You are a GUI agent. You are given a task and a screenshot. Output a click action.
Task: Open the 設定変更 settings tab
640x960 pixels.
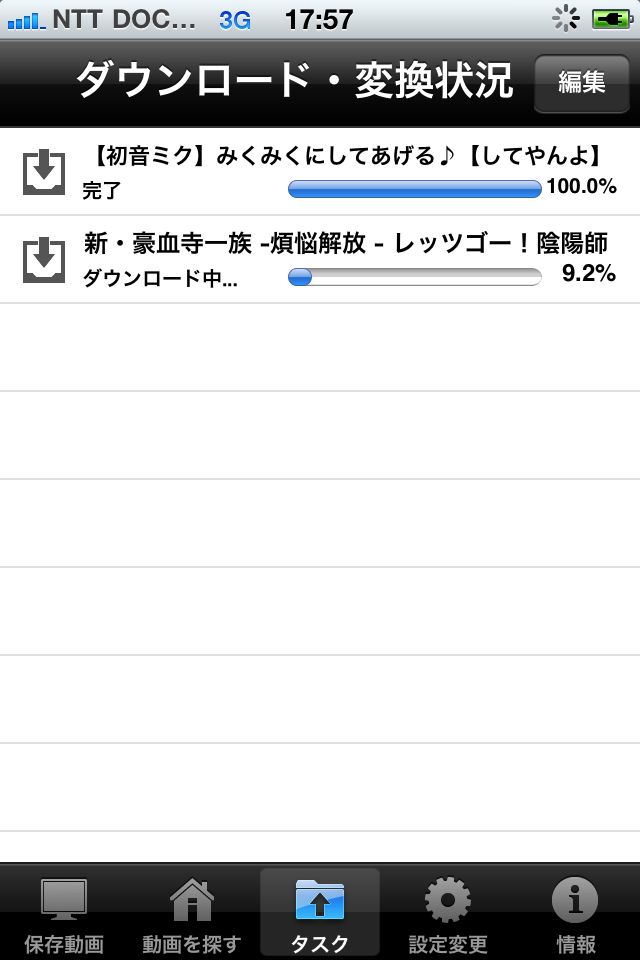point(448,914)
